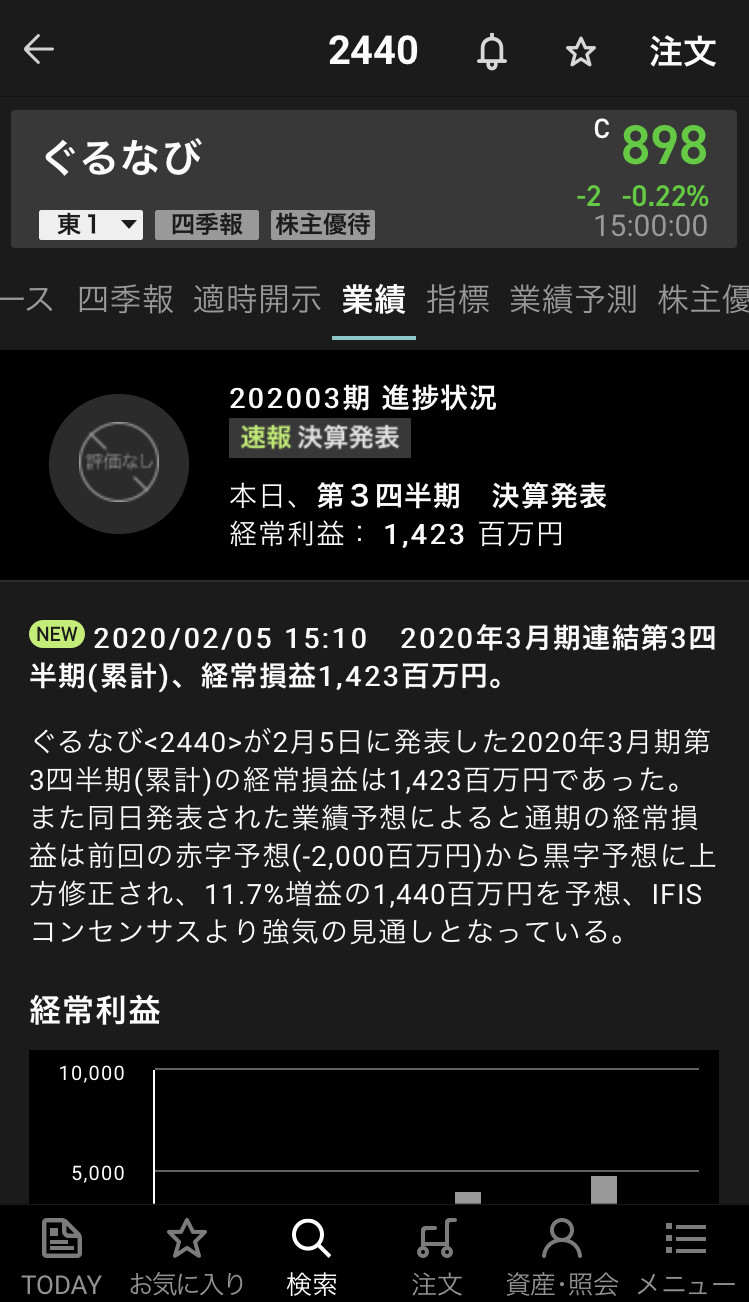Image resolution: width=749 pixels, height=1302 pixels.
Task: Add ぐるなび to favorites with star
Action: coord(581,52)
